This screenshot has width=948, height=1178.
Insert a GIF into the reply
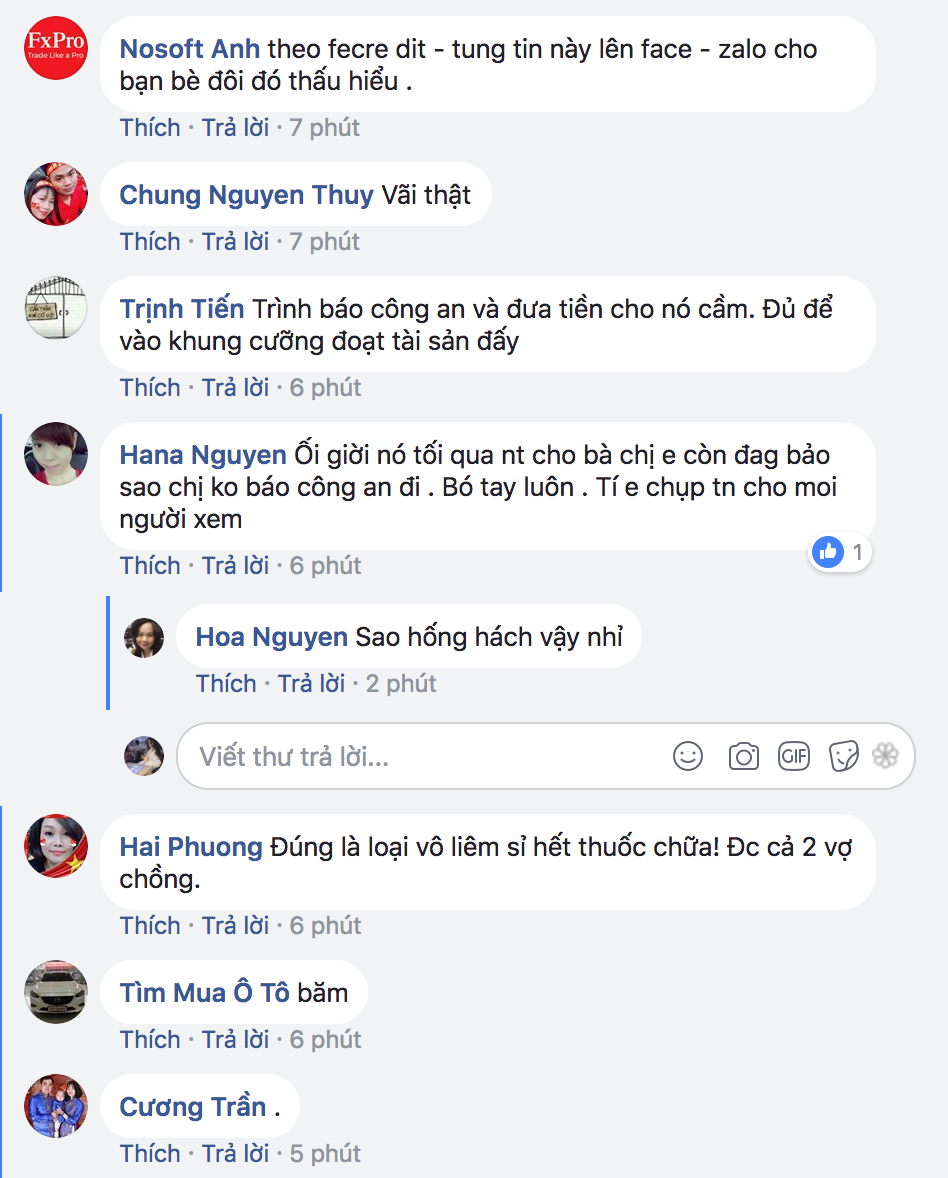click(793, 756)
